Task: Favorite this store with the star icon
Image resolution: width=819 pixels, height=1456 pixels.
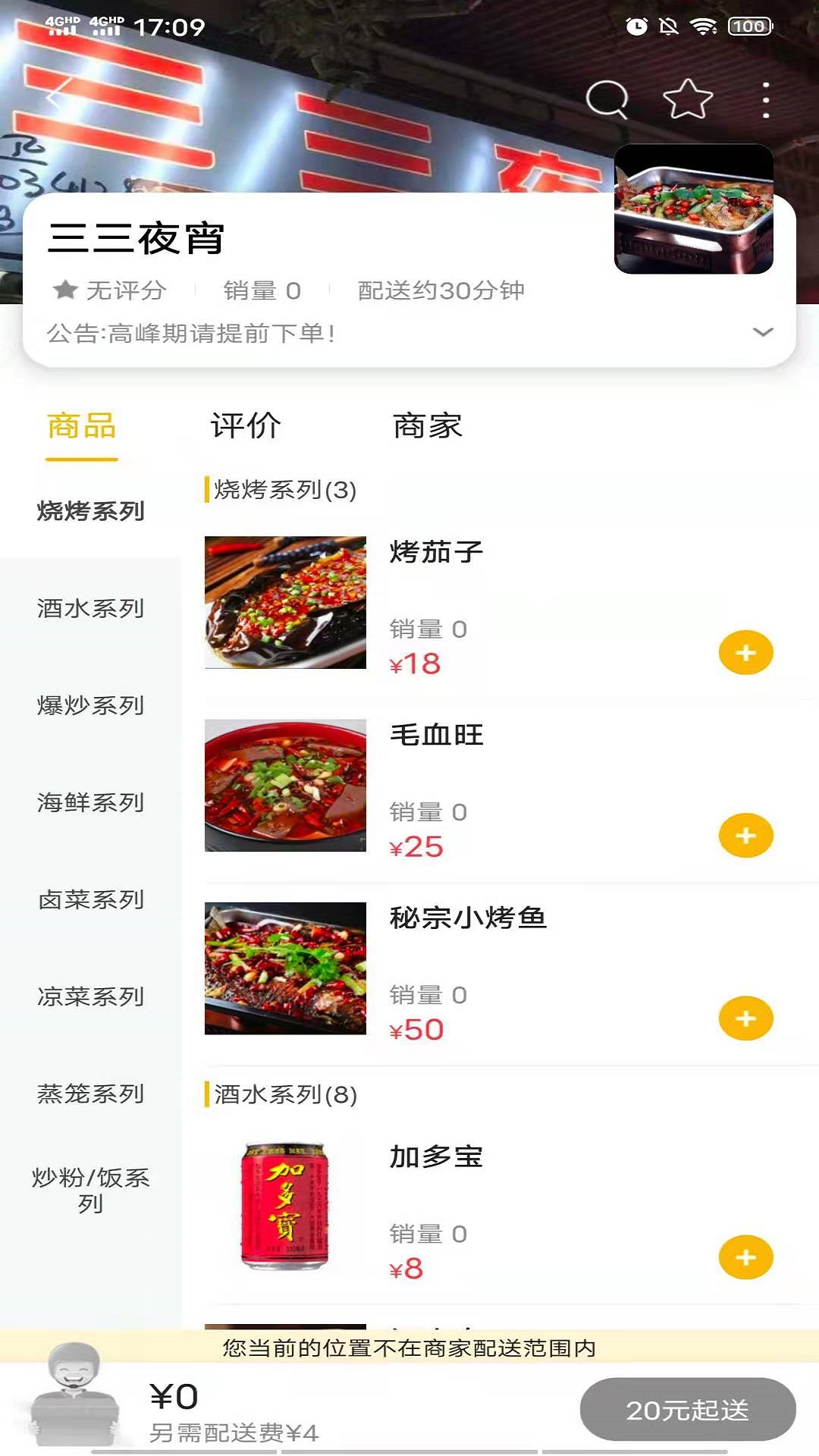Action: click(687, 99)
